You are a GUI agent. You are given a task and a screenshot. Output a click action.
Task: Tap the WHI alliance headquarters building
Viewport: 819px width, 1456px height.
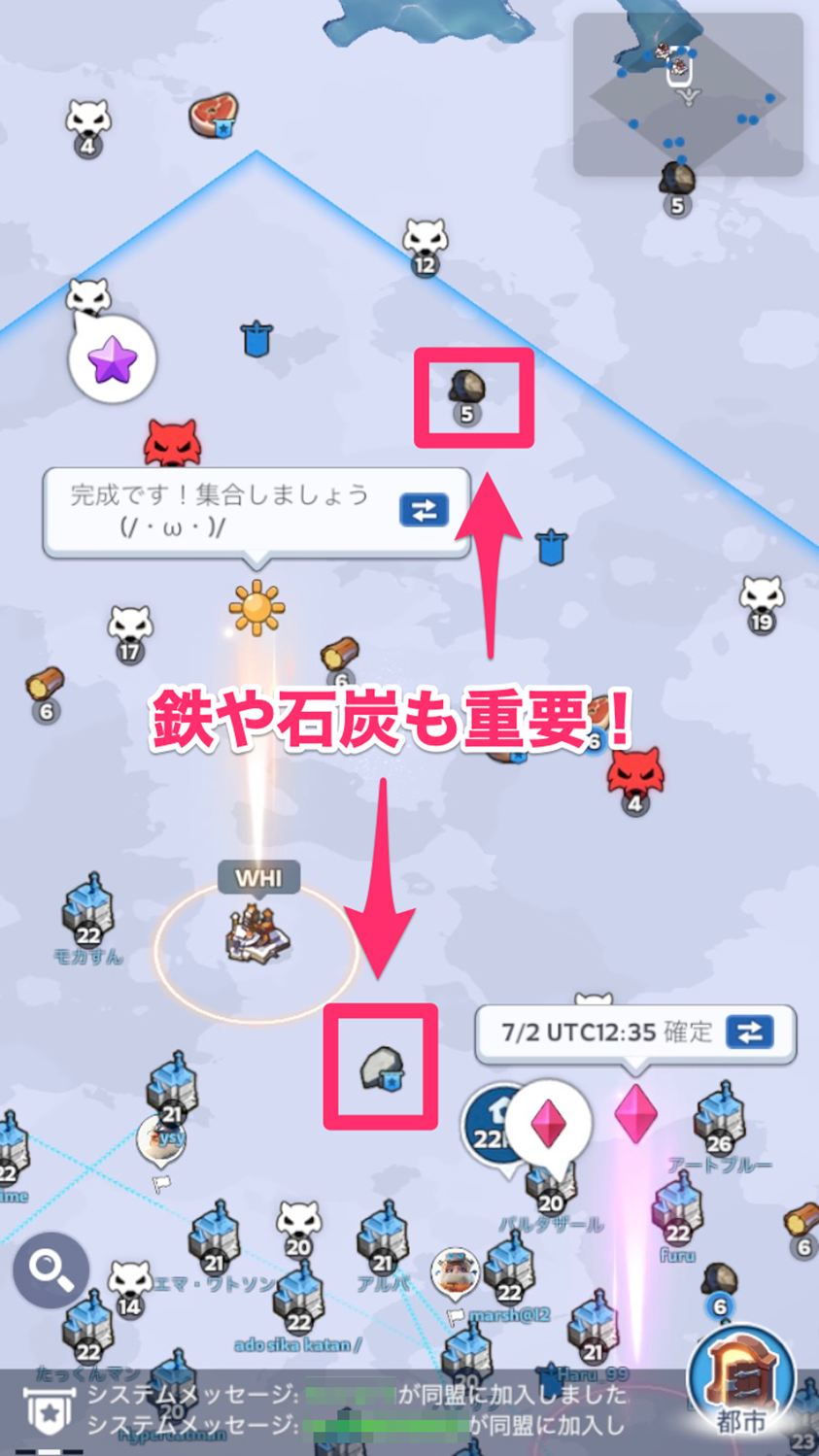tap(256, 934)
